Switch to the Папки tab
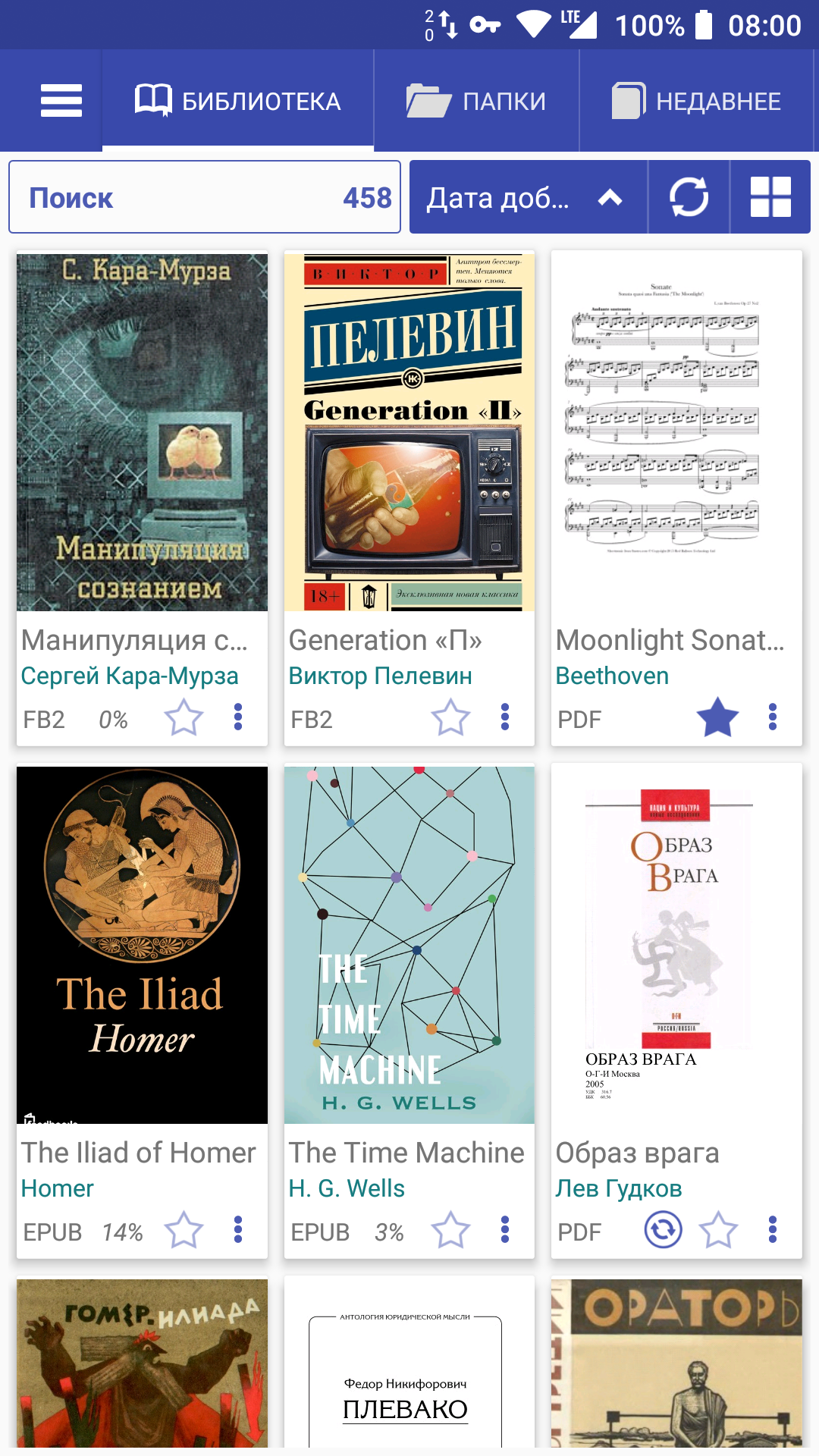Image resolution: width=819 pixels, height=1456 pixels. click(x=476, y=101)
